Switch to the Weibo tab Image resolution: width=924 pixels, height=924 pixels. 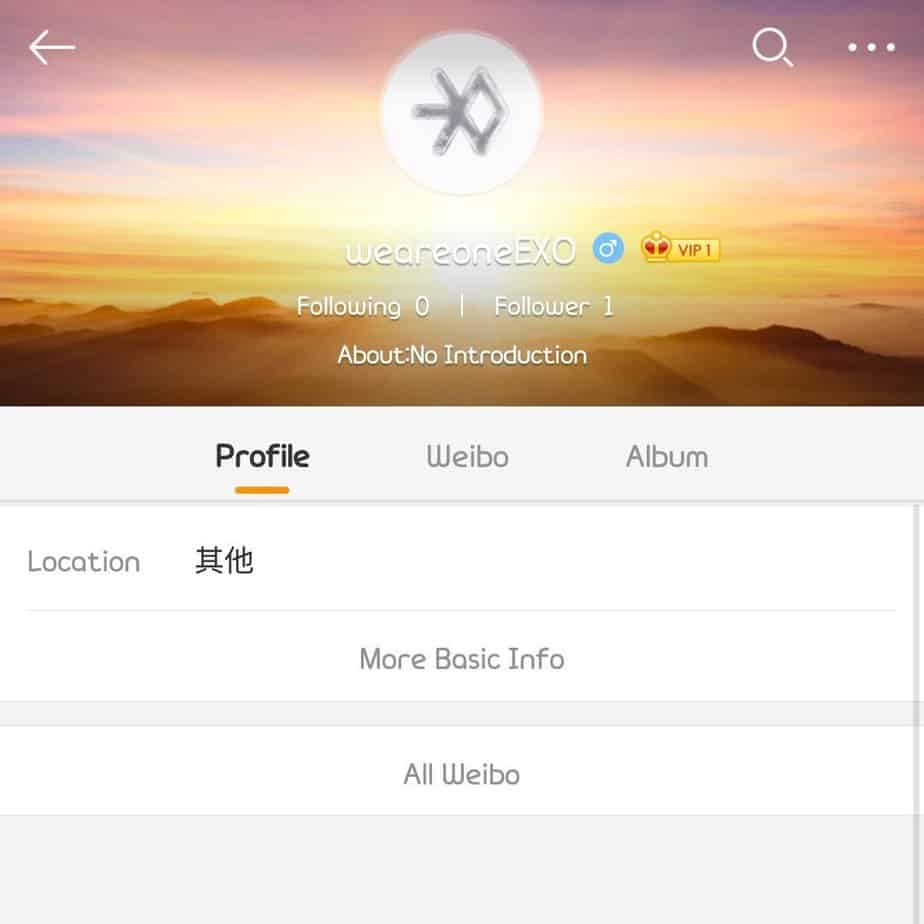click(x=467, y=457)
